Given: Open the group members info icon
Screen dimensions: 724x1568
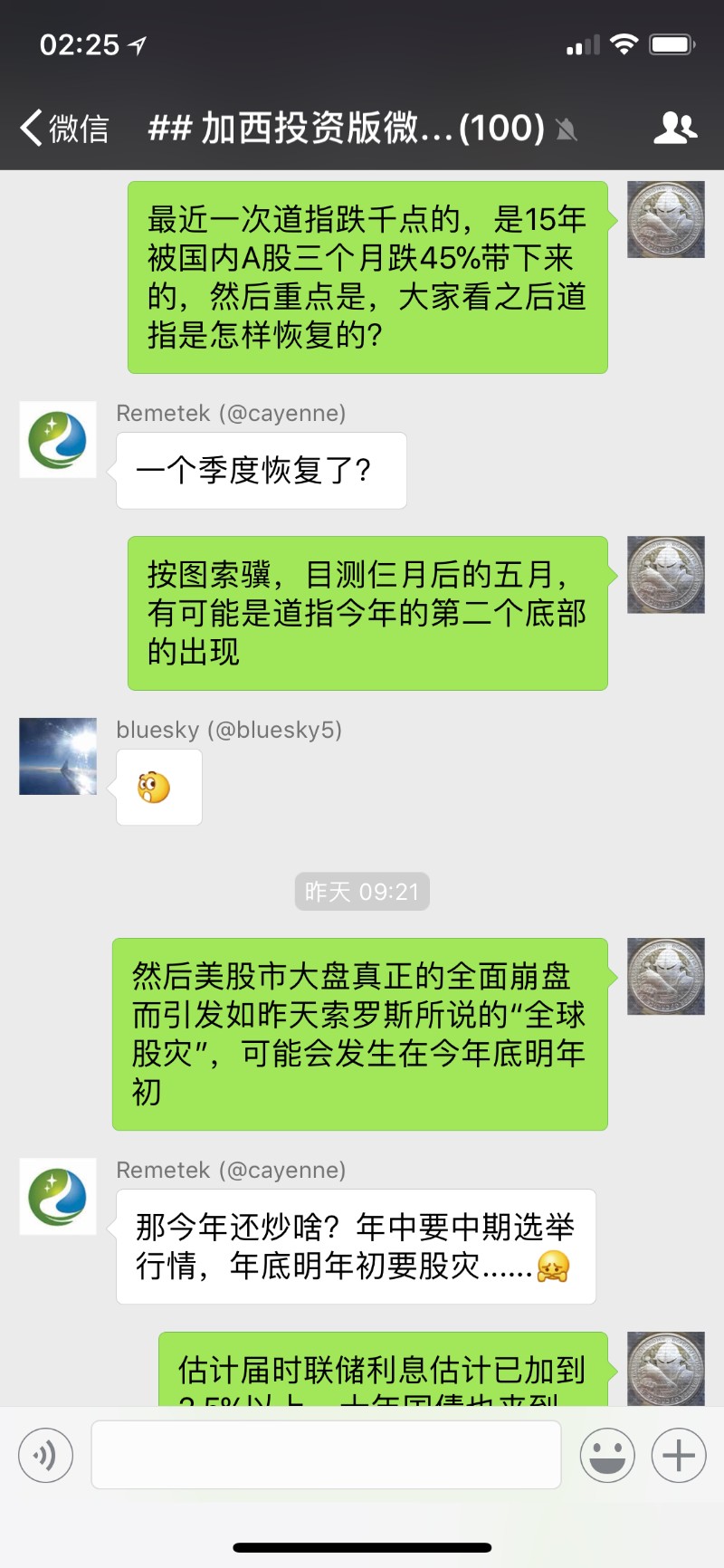Looking at the screenshot, I should coord(675,128).
